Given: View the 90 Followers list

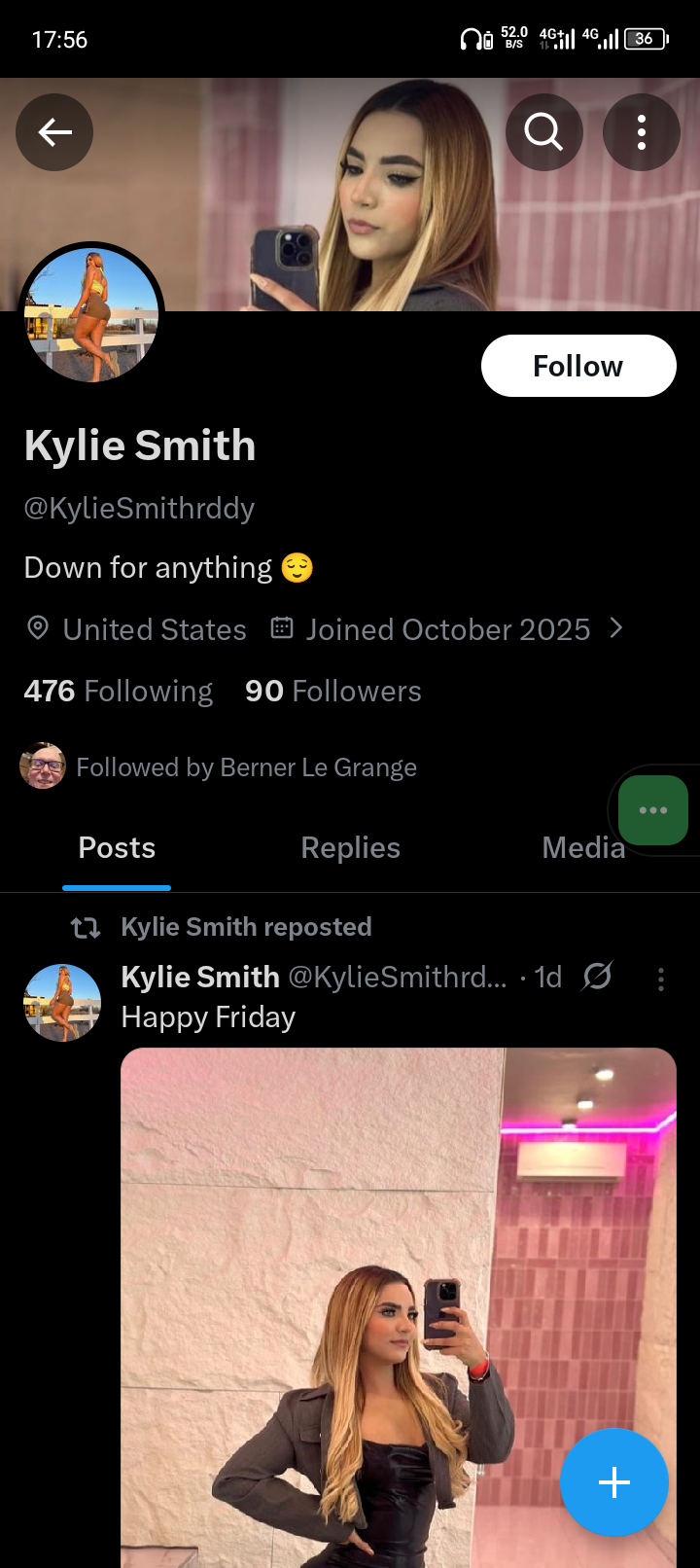Looking at the screenshot, I should click(333, 691).
